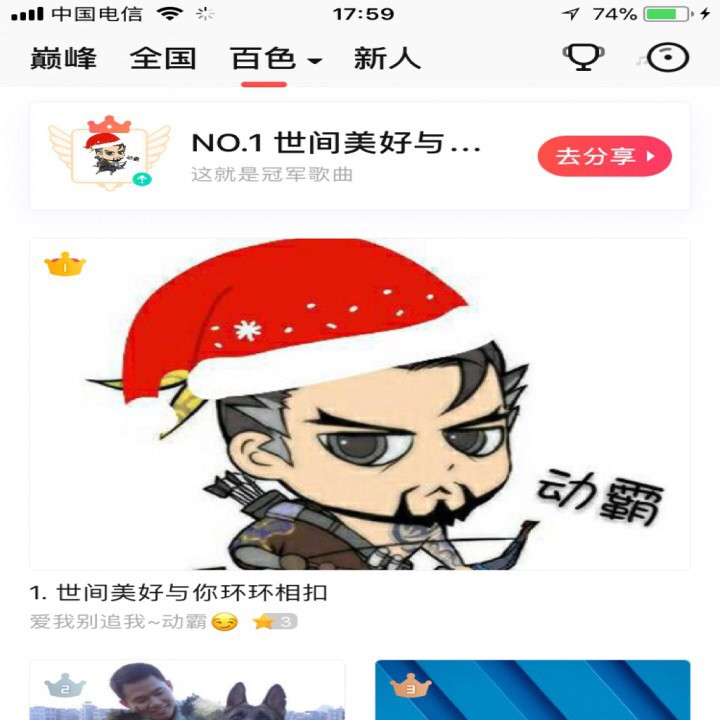The width and height of the screenshot is (720, 720).
Task: Open the now-playing disc icon
Action: point(667,57)
